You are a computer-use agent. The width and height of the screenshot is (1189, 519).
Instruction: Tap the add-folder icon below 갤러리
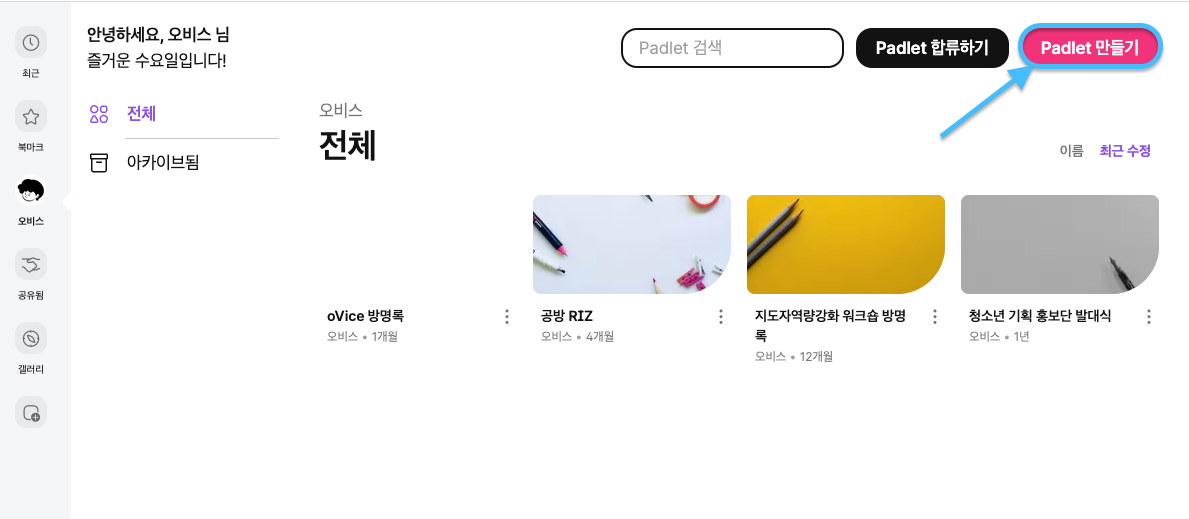[x=31, y=412]
